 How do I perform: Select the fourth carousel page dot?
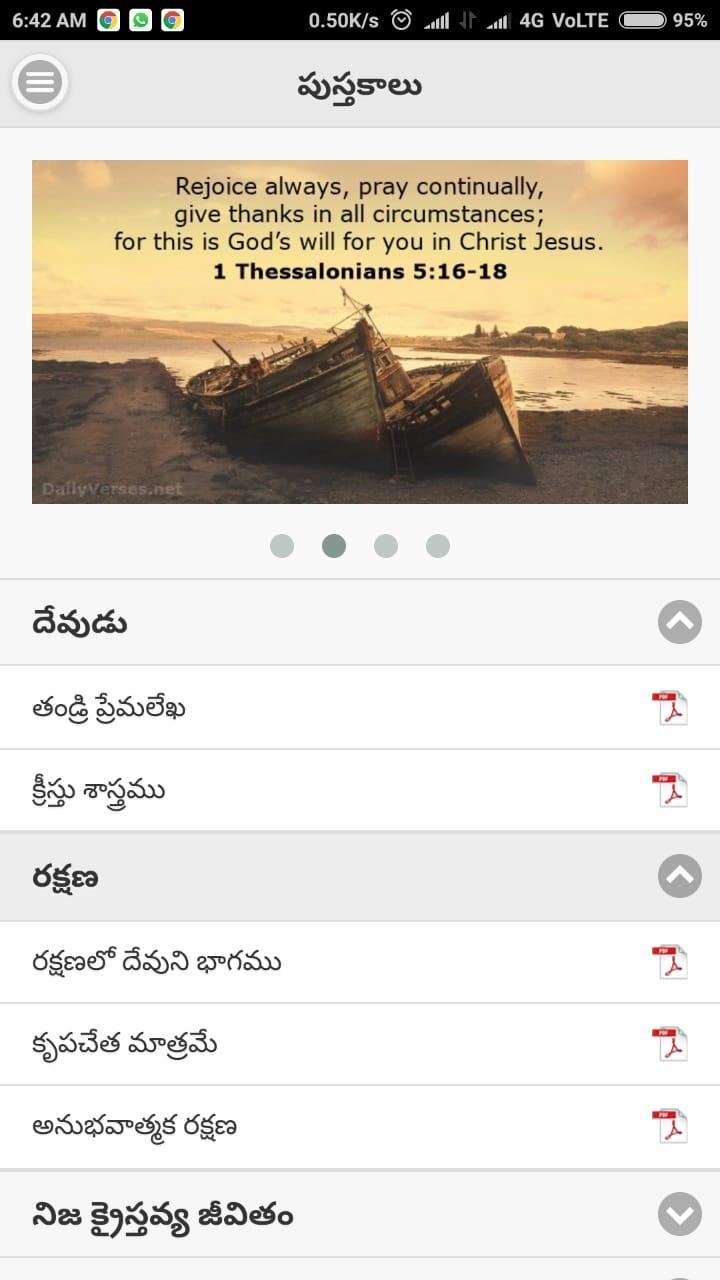tap(437, 545)
